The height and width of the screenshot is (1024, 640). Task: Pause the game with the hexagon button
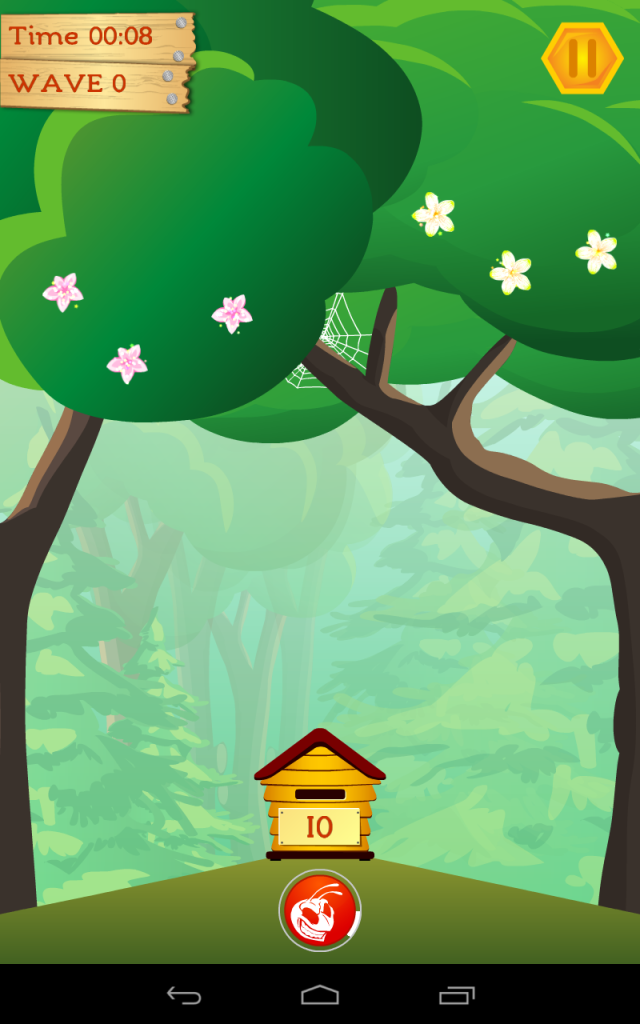point(582,58)
